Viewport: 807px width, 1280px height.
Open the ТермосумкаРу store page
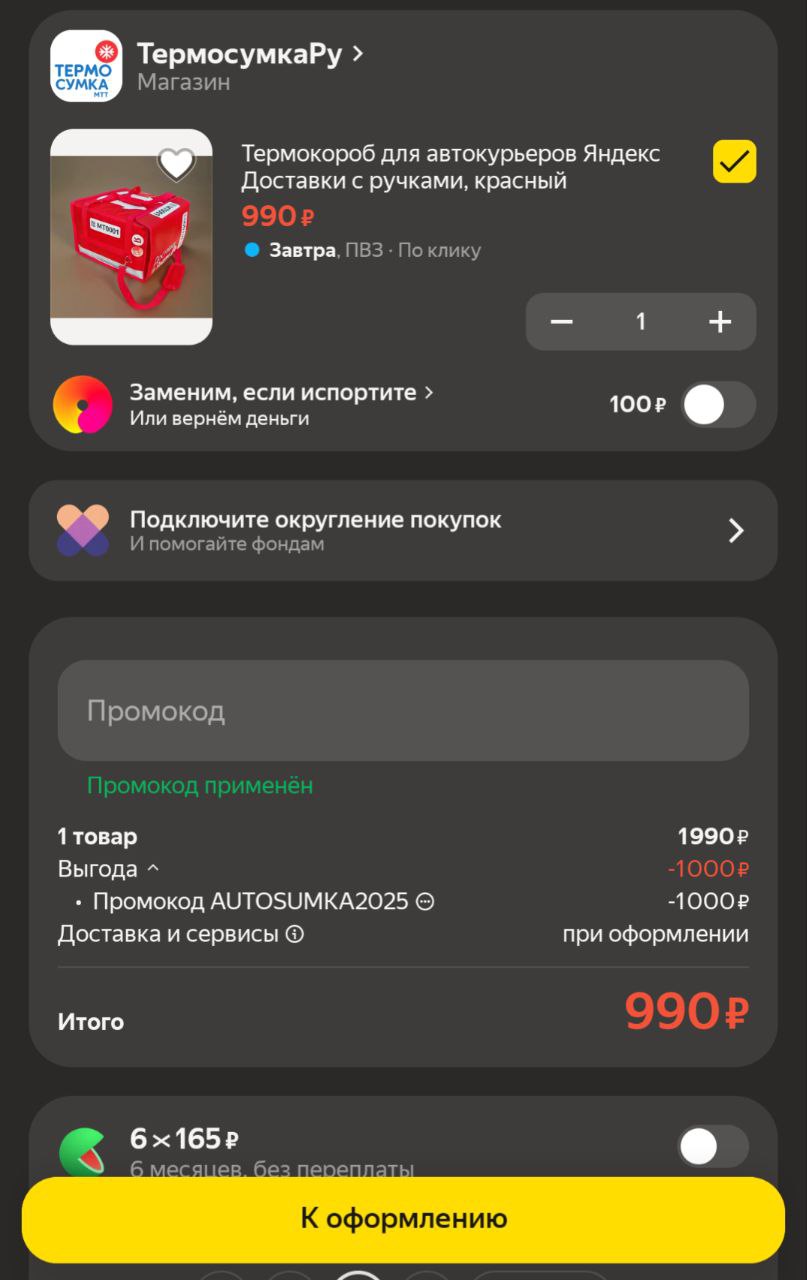(248, 55)
